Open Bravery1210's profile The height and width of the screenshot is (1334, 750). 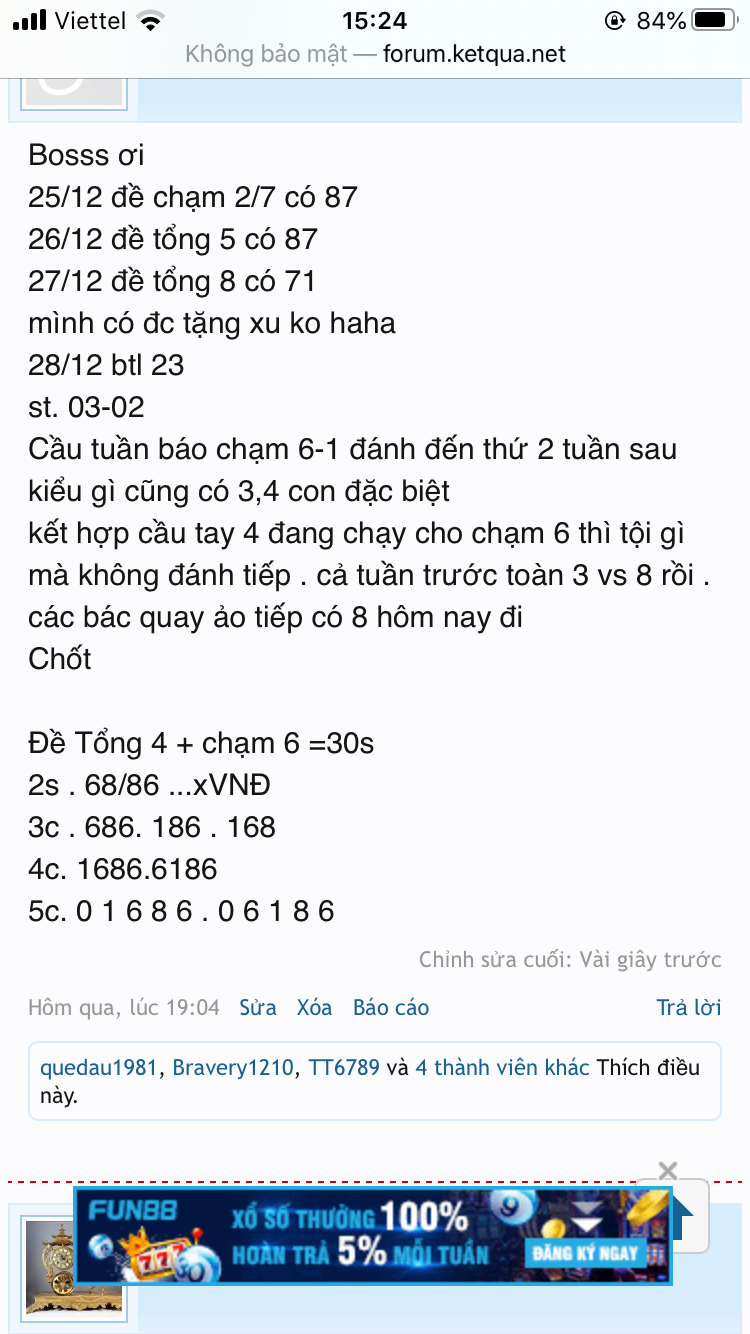click(233, 1067)
